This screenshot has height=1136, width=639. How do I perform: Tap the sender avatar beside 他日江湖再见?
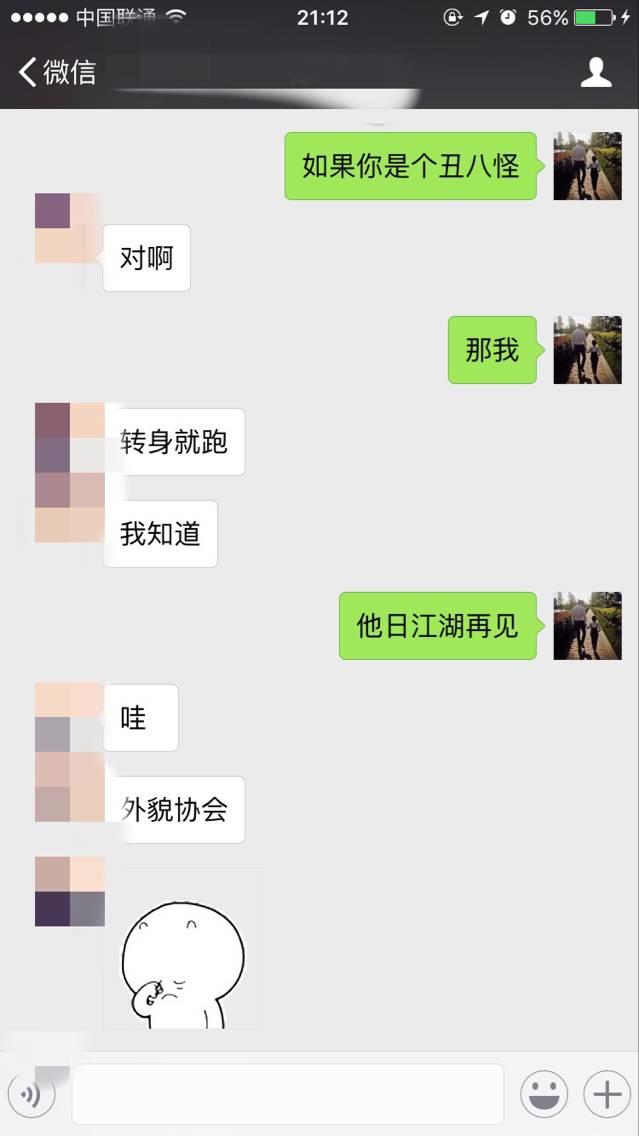click(x=587, y=626)
